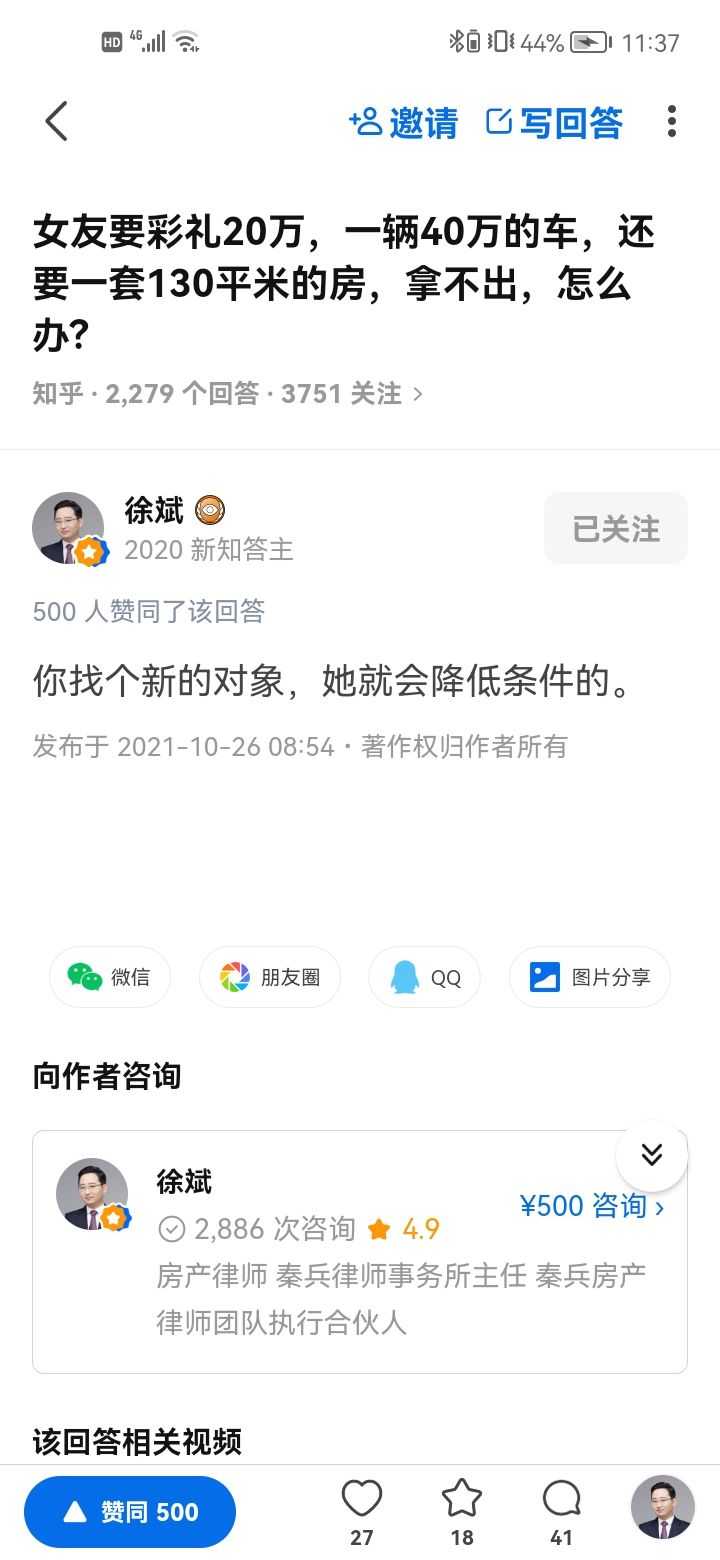Tap the heart icon to like the answer
This screenshot has width=720, height=1560.
click(361, 1505)
